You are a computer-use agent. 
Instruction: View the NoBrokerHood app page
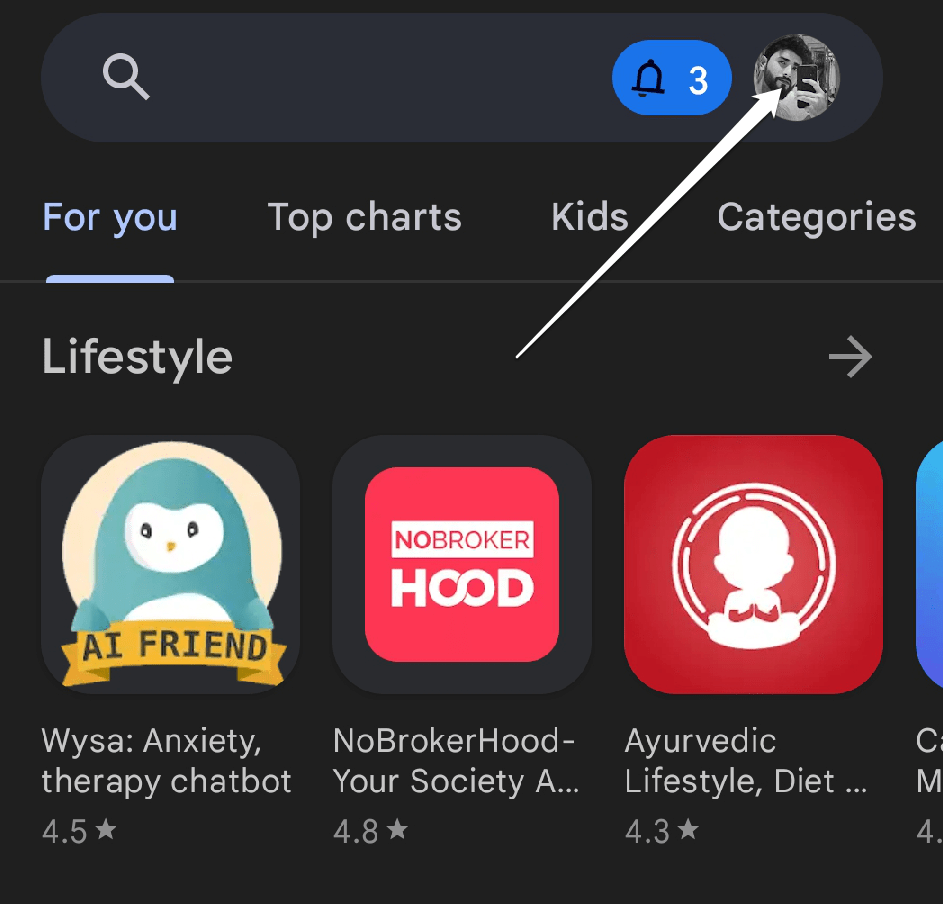coord(461,564)
